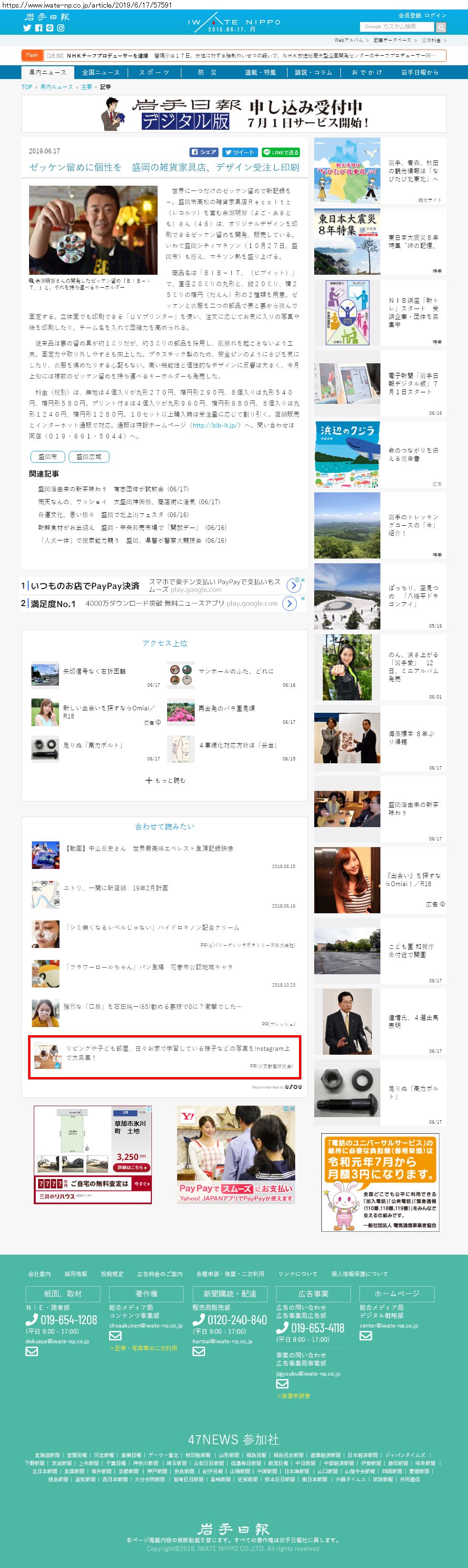Open the bib-it.jp website link

click(216, 425)
